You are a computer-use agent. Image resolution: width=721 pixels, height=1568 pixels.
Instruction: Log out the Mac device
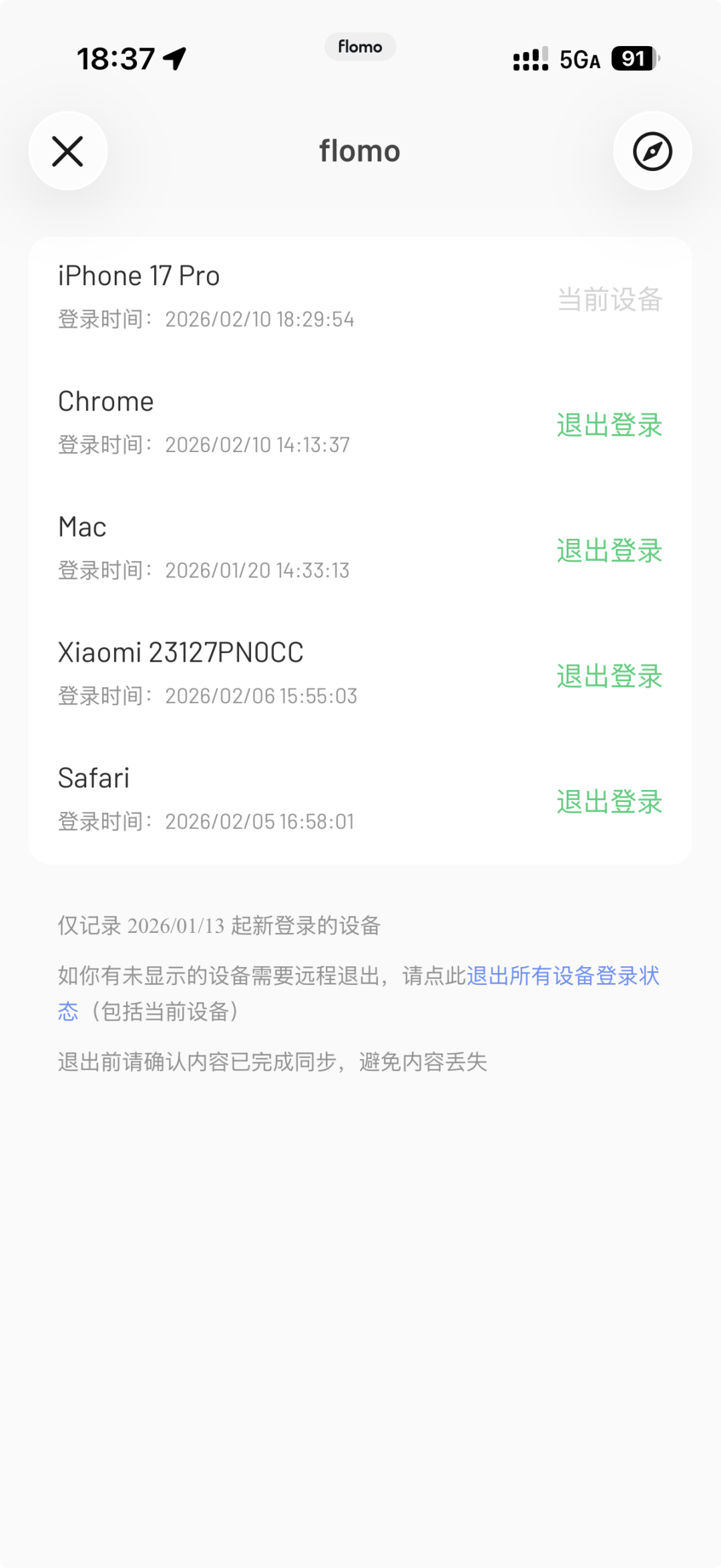[x=609, y=550]
